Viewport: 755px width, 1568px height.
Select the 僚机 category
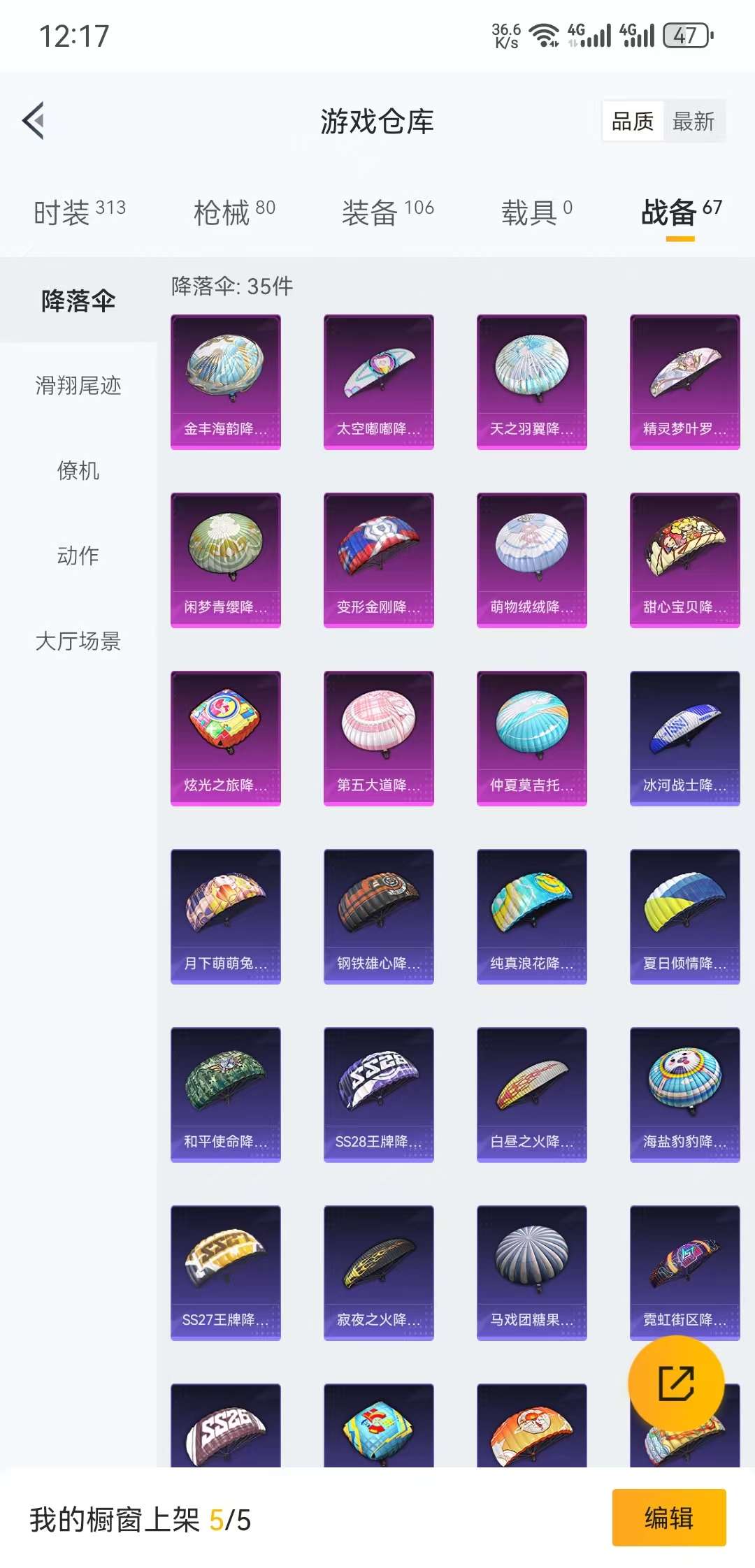pyautogui.click(x=78, y=471)
